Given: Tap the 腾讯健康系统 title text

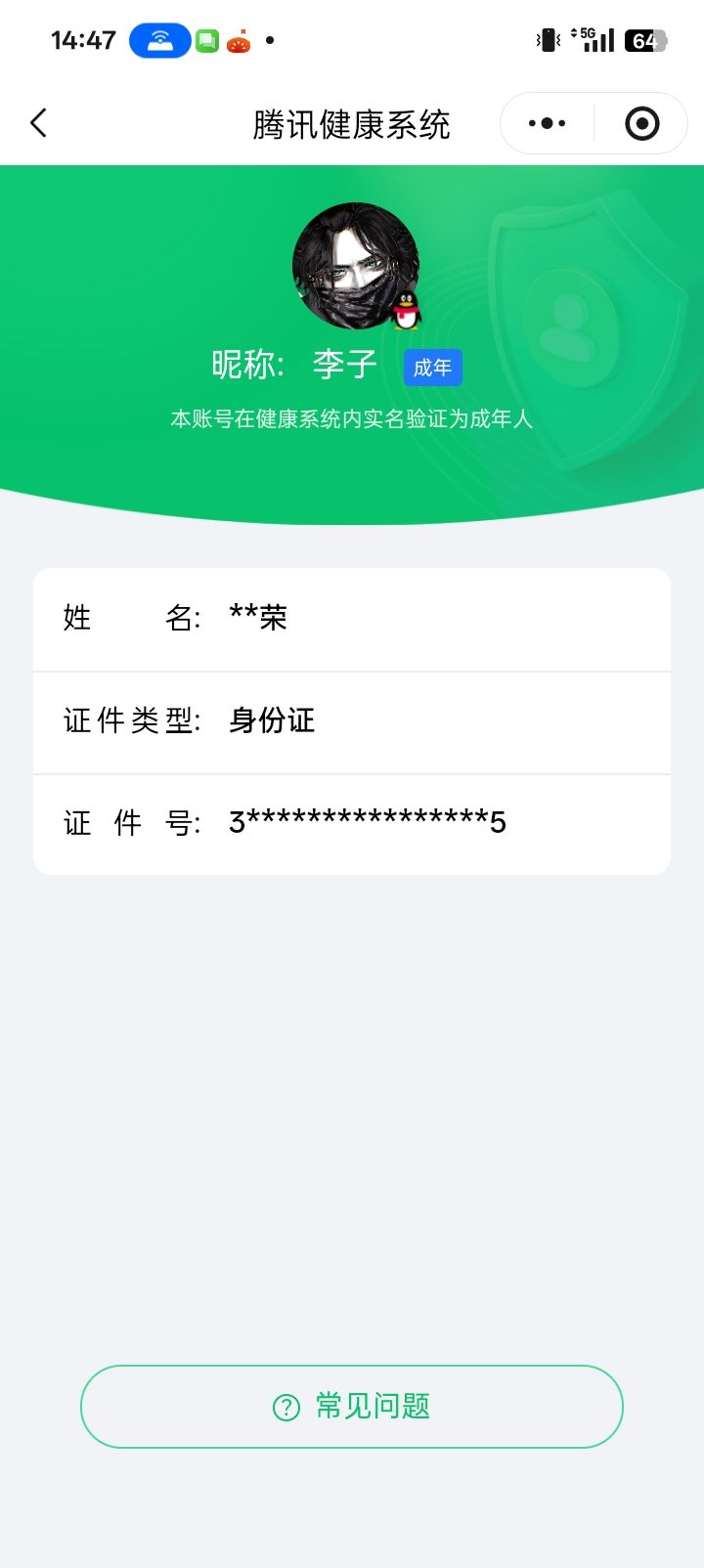Looking at the screenshot, I should point(351,123).
